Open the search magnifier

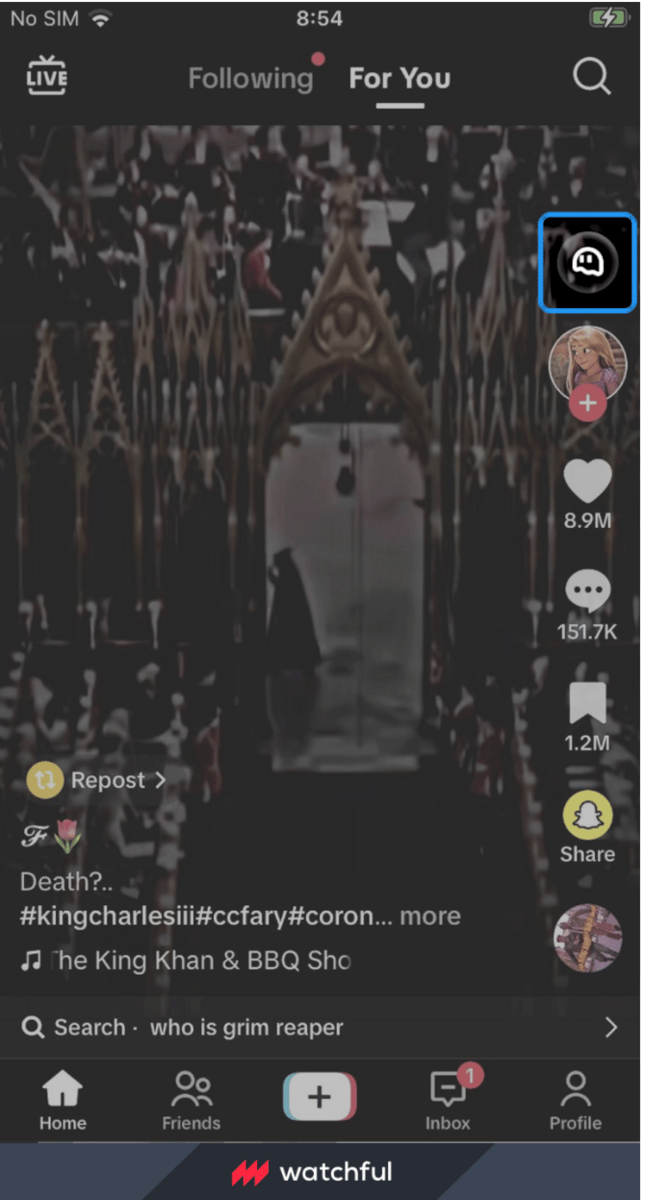pyautogui.click(x=591, y=77)
